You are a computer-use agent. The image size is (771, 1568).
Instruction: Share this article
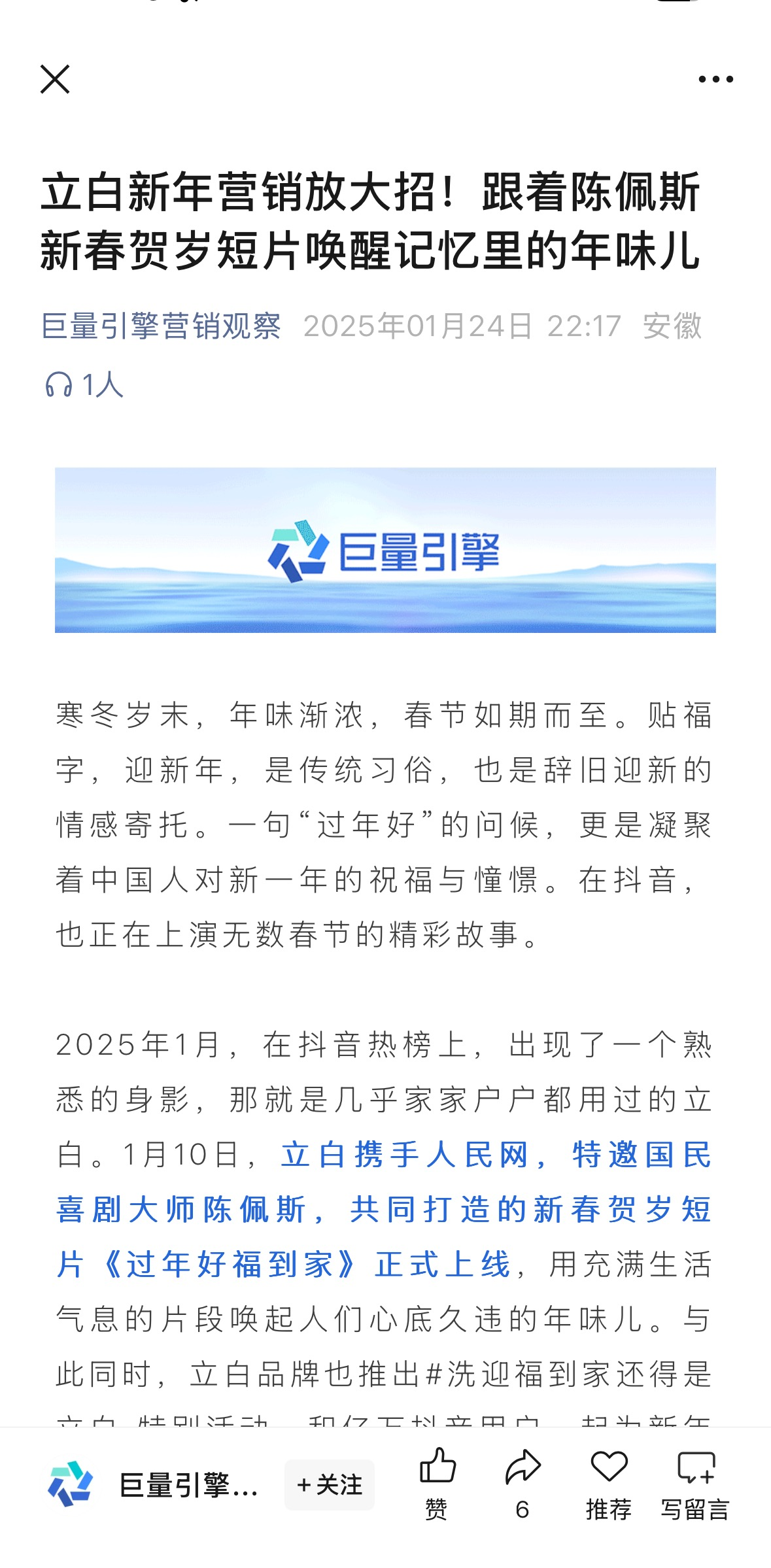click(x=523, y=1482)
